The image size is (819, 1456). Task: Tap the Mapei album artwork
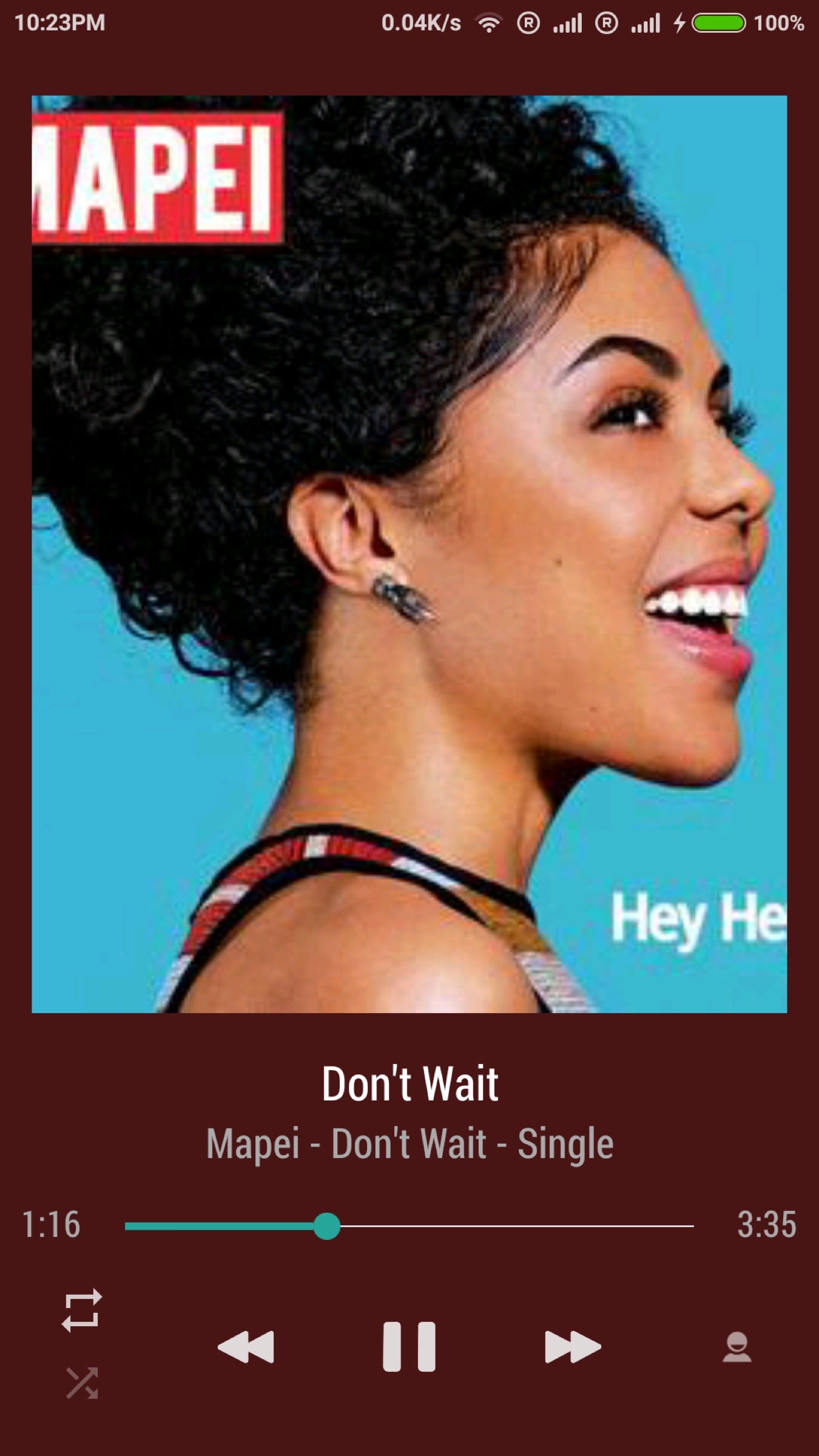coord(409,553)
